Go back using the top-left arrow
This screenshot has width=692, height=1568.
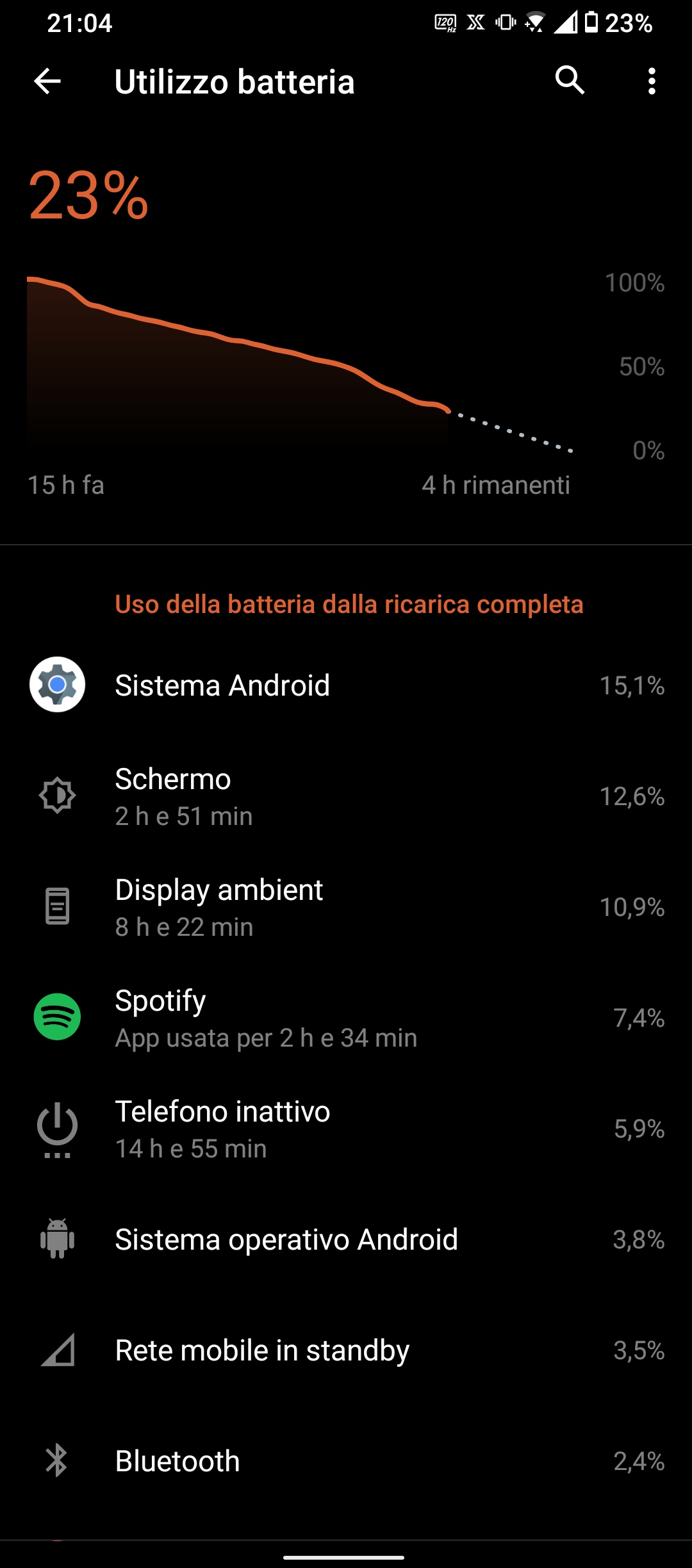pyautogui.click(x=47, y=81)
